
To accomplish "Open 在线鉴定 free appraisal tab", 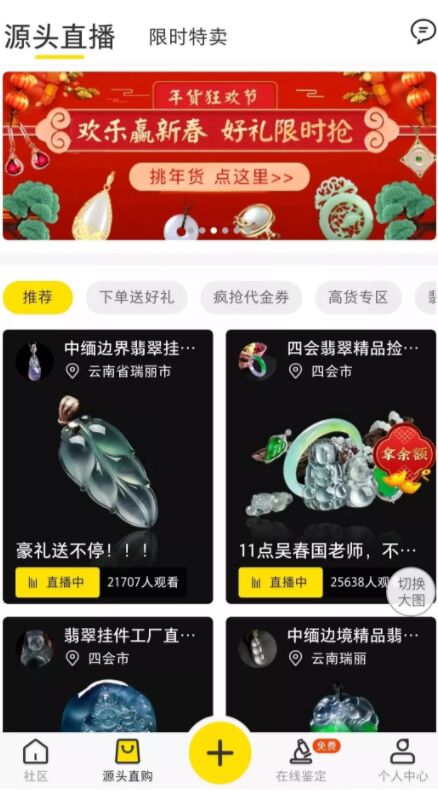I will tap(302, 760).
